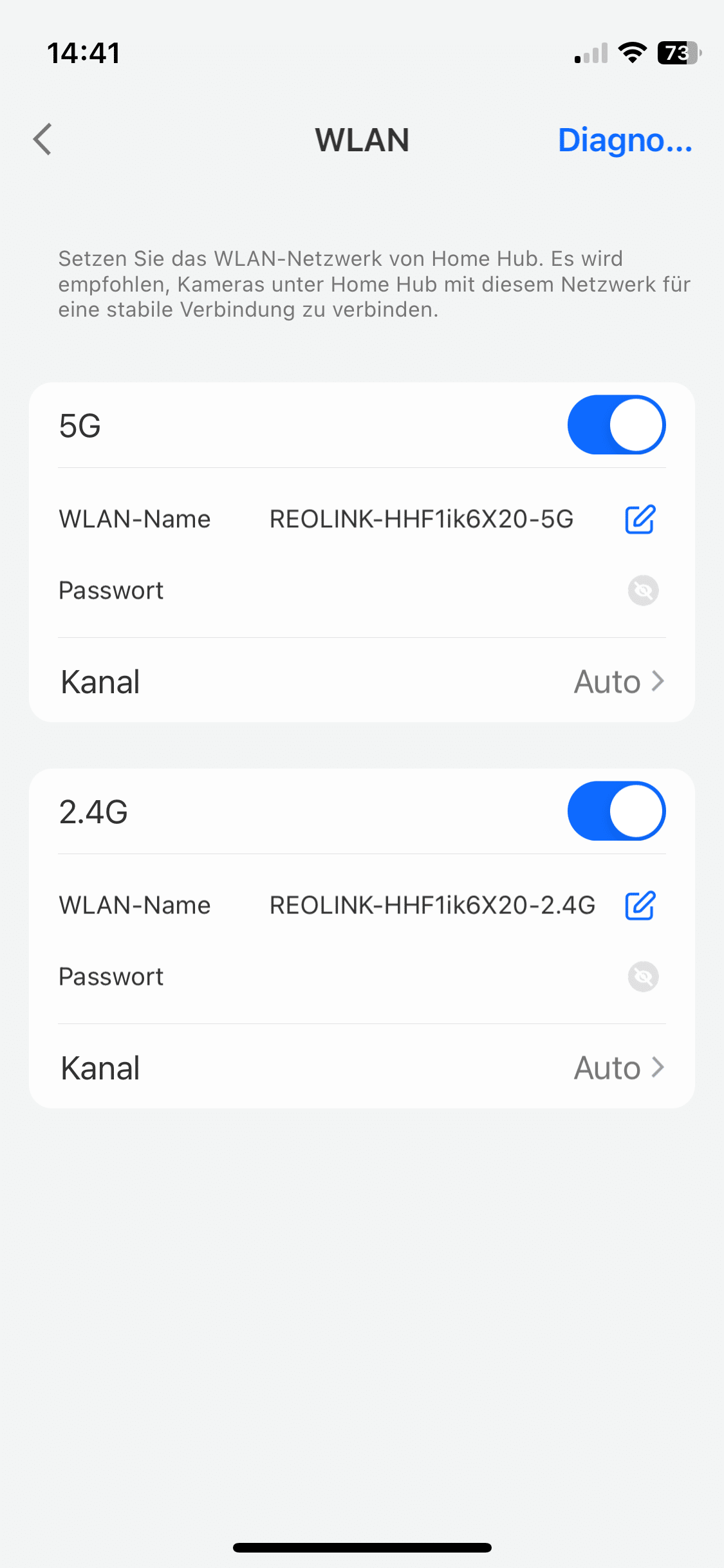Go back from the WLAN screen
This screenshot has width=724, height=1568.
42,139
